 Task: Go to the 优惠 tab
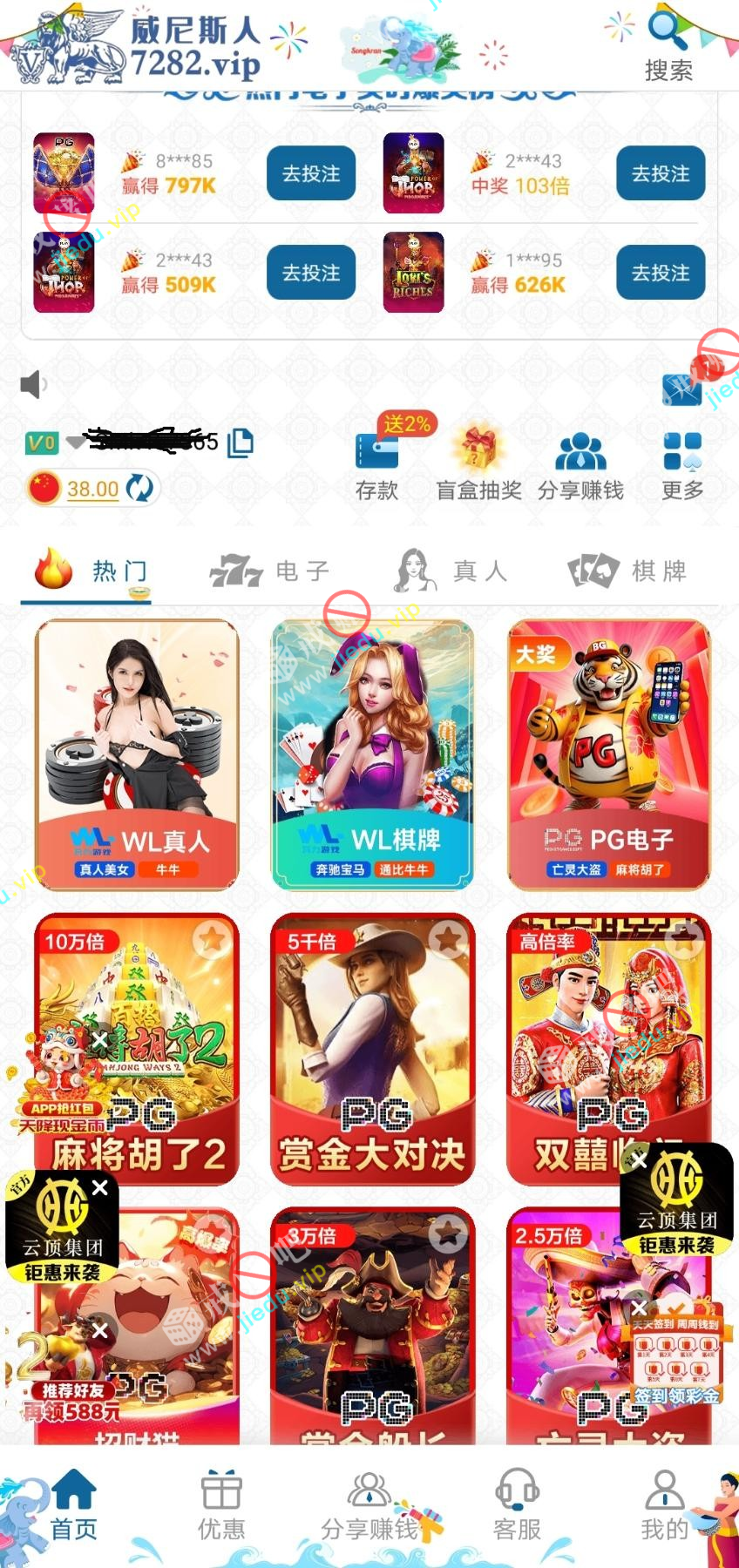(221, 1505)
